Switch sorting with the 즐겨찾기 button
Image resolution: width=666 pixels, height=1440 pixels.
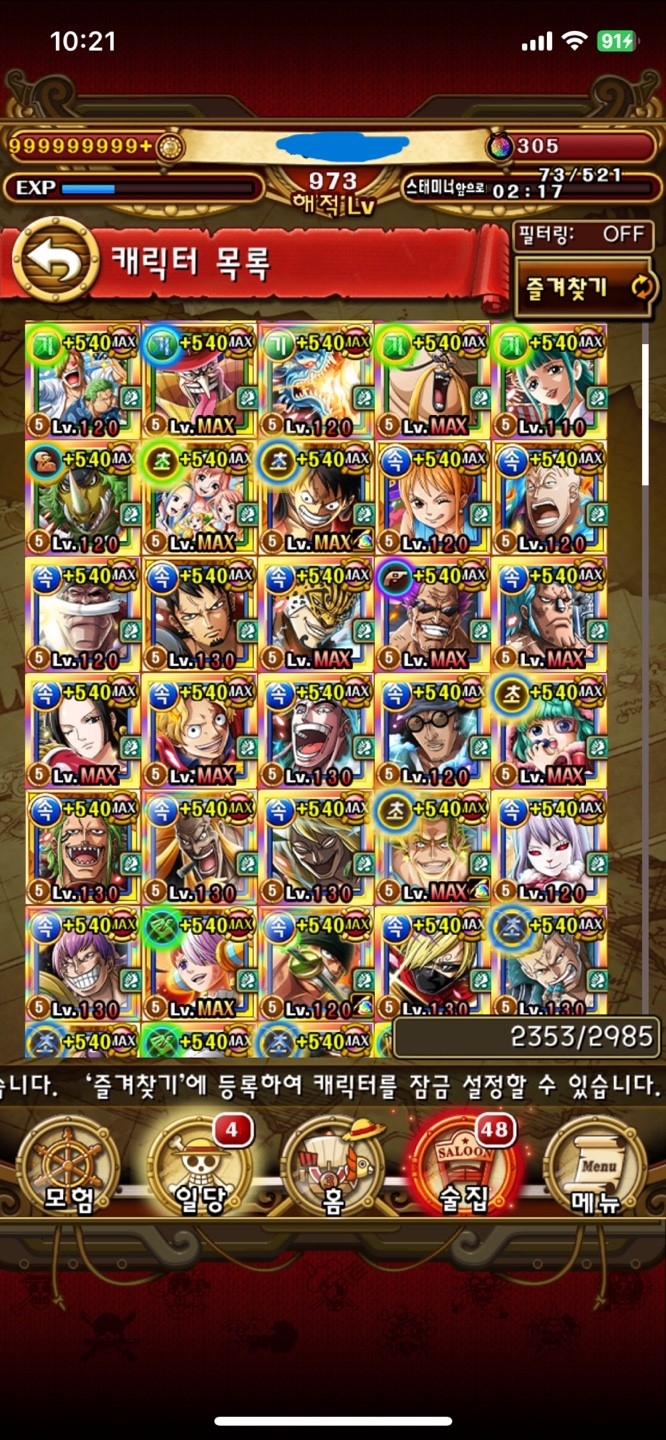(x=585, y=288)
